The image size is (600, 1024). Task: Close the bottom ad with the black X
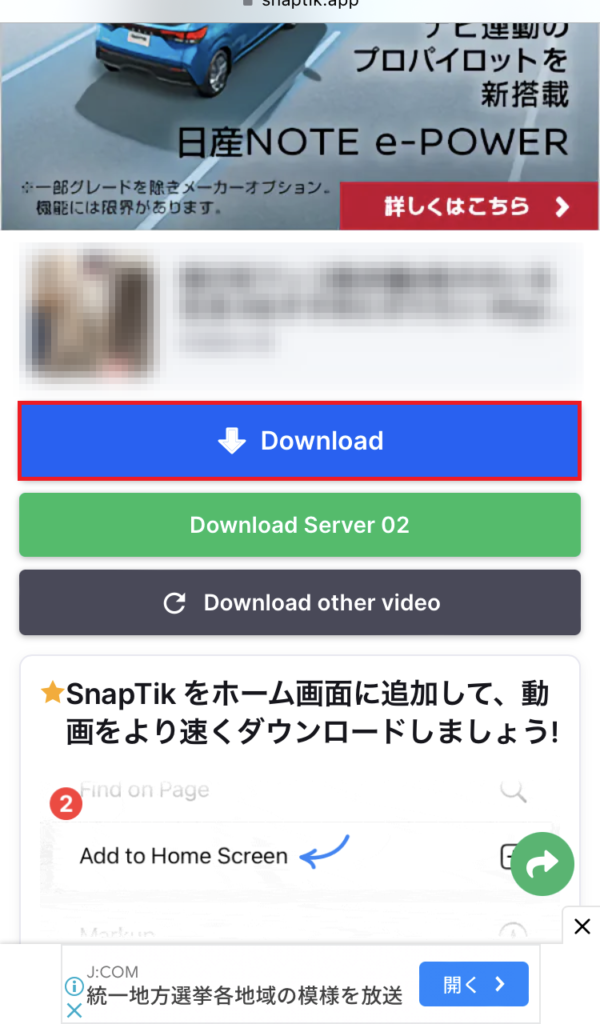582,925
